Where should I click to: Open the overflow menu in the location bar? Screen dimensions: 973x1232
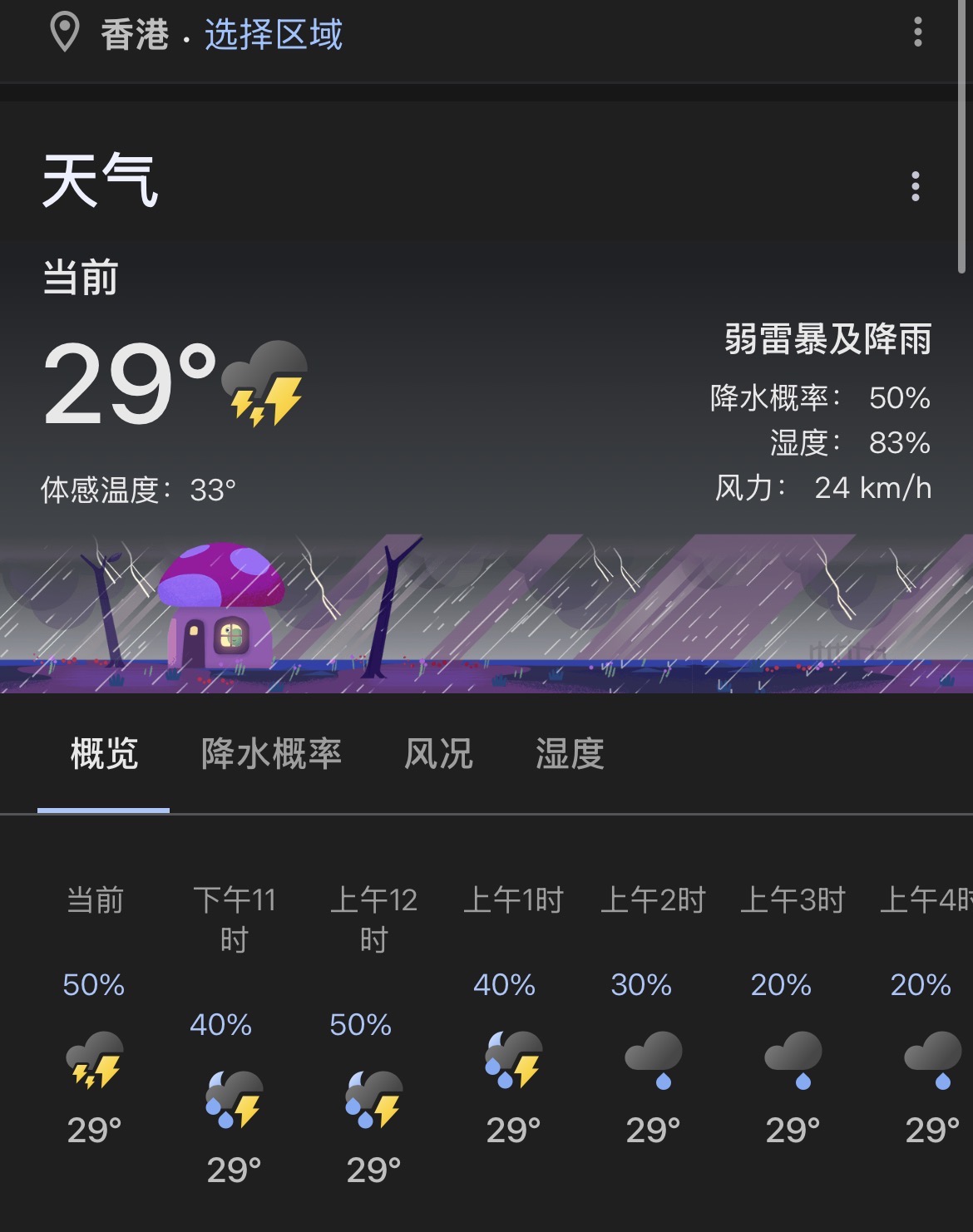(917, 32)
